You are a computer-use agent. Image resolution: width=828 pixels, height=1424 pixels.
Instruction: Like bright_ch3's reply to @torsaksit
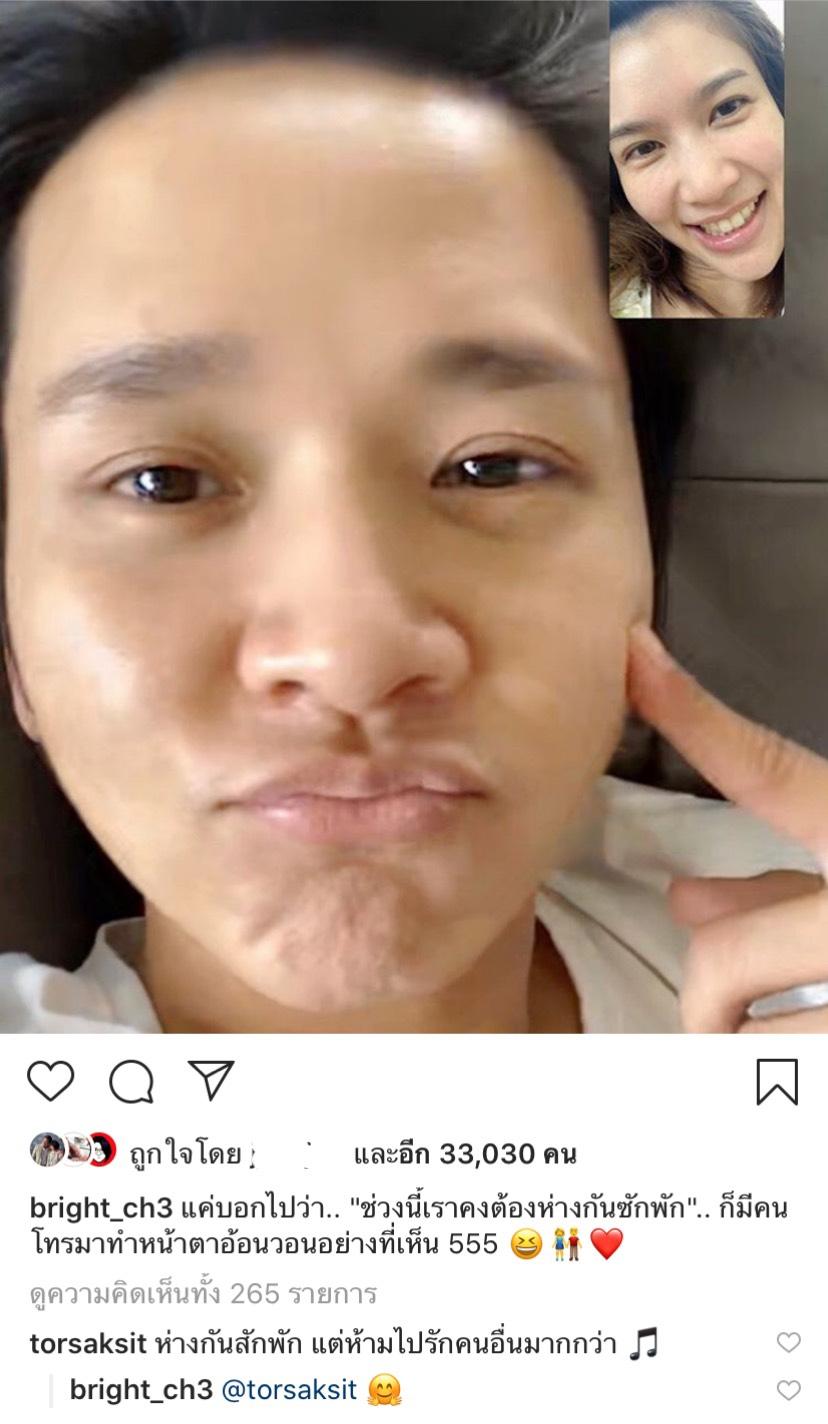(789, 1390)
